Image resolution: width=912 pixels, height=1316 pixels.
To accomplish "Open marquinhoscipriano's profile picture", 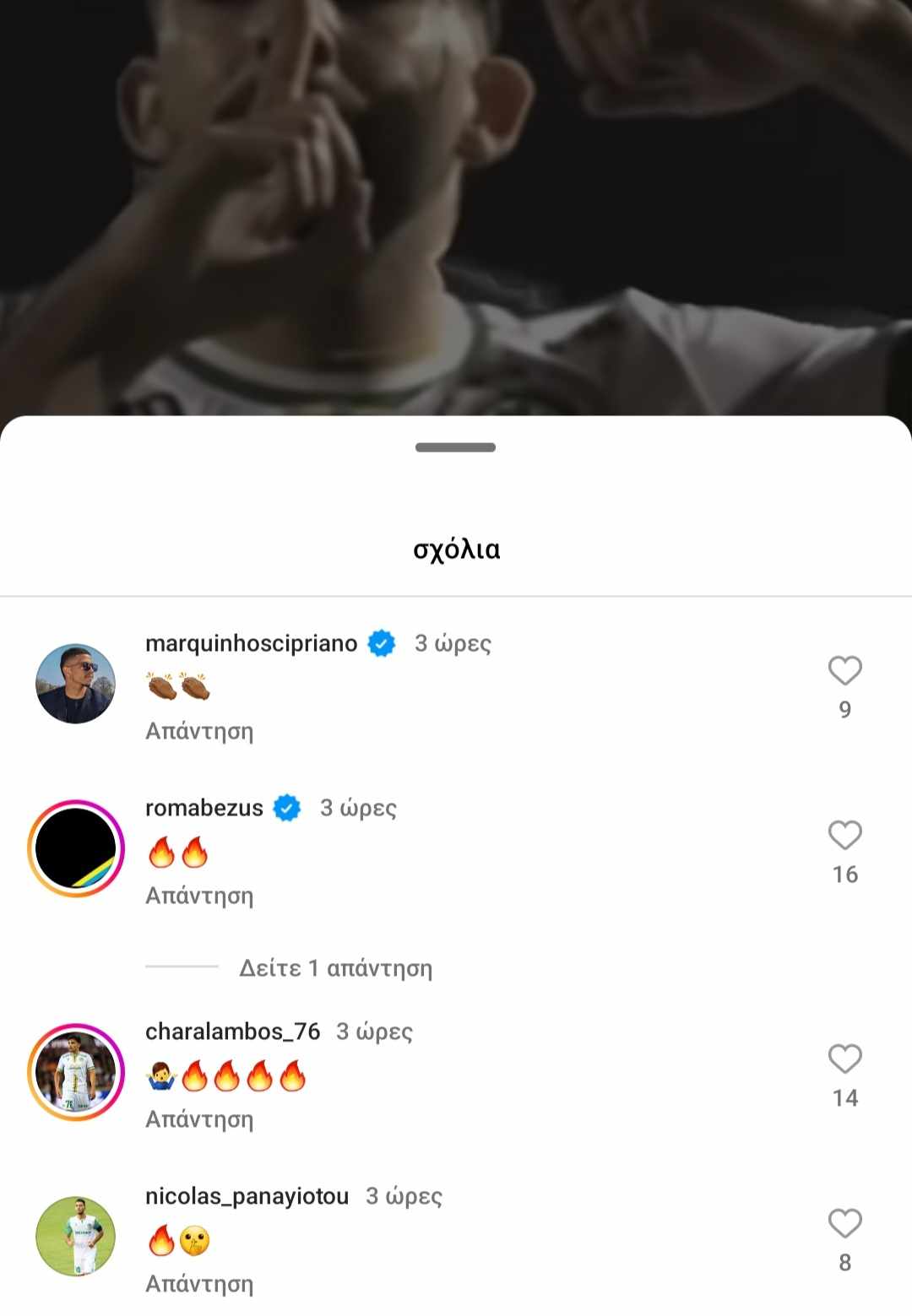I will [76, 684].
